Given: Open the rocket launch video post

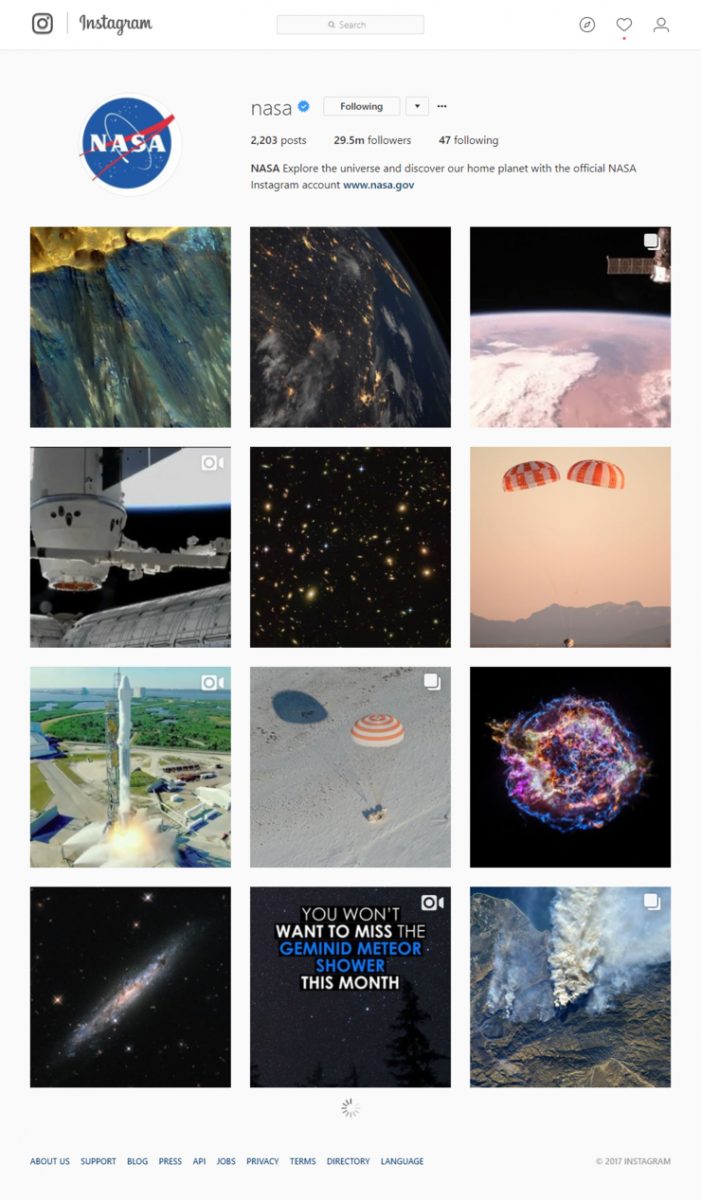Looking at the screenshot, I should [x=130, y=767].
